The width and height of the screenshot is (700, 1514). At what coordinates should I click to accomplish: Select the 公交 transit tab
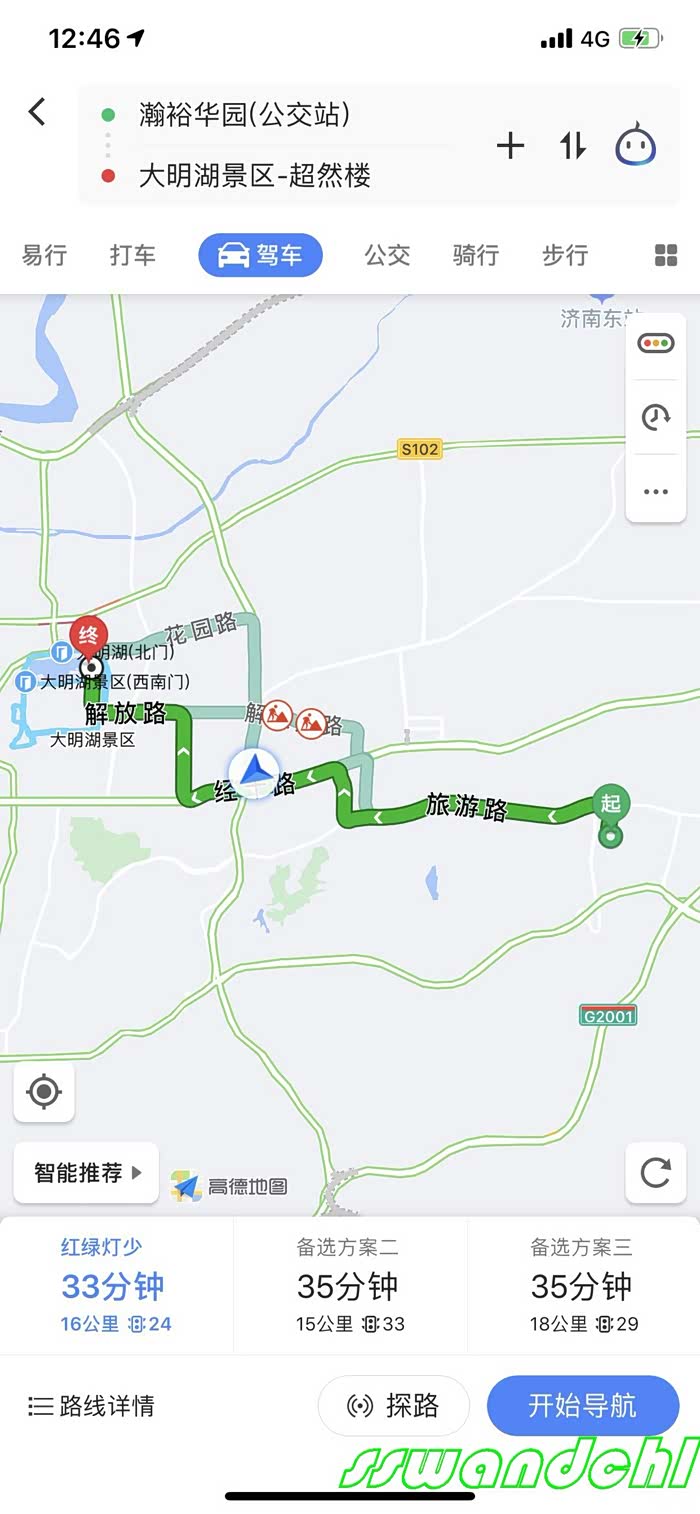387,255
